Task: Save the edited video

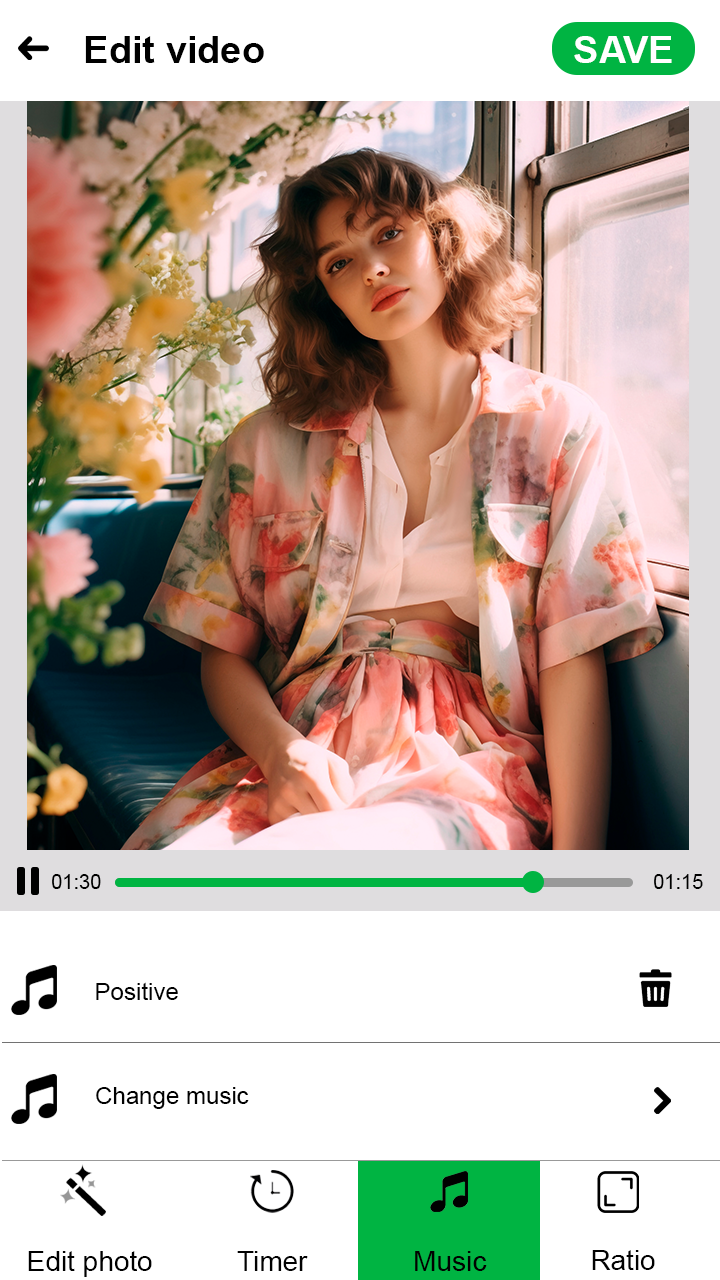Action: coord(623,49)
